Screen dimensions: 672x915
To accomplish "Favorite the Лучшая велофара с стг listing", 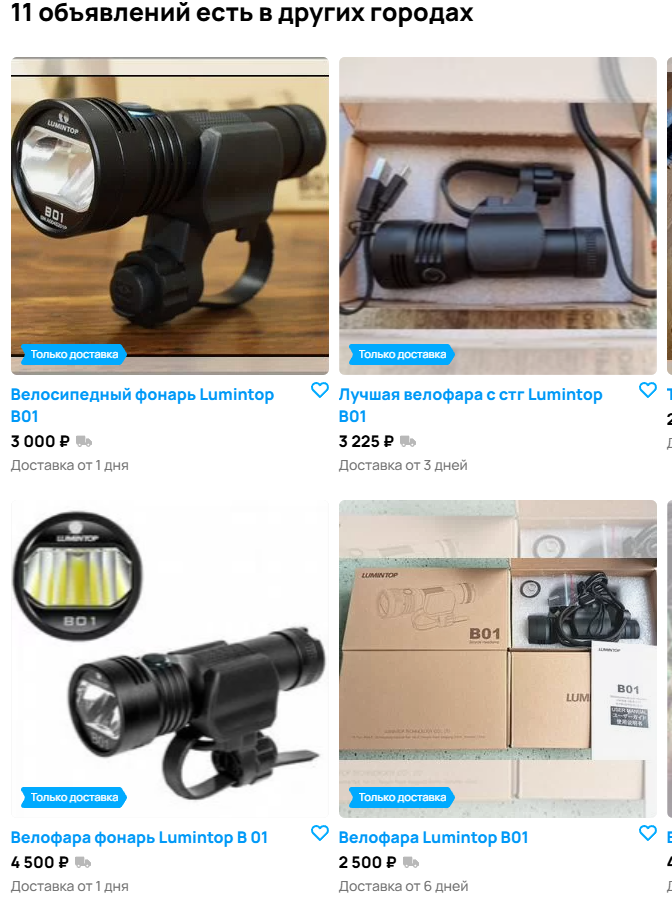I will (648, 391).
